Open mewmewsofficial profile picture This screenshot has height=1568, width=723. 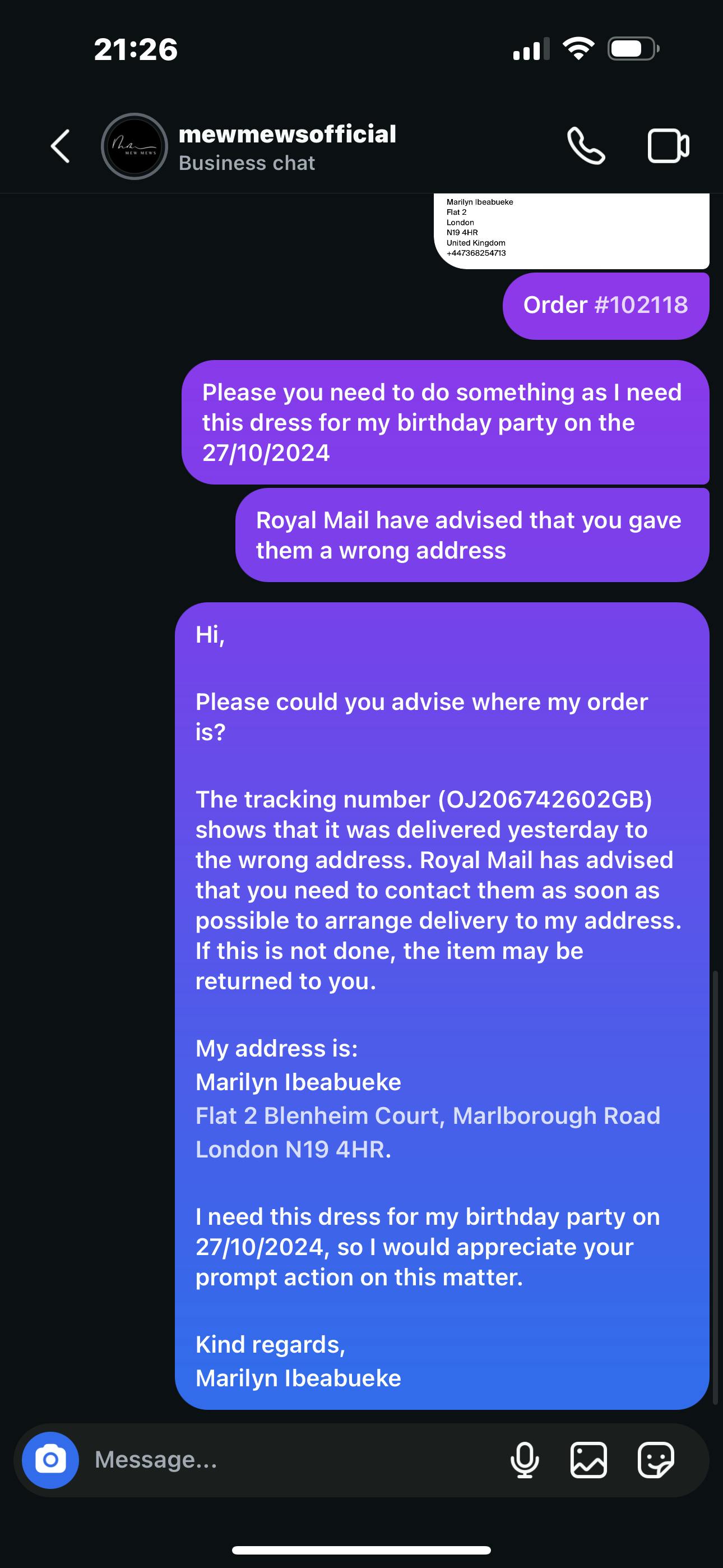click(134, 146)
